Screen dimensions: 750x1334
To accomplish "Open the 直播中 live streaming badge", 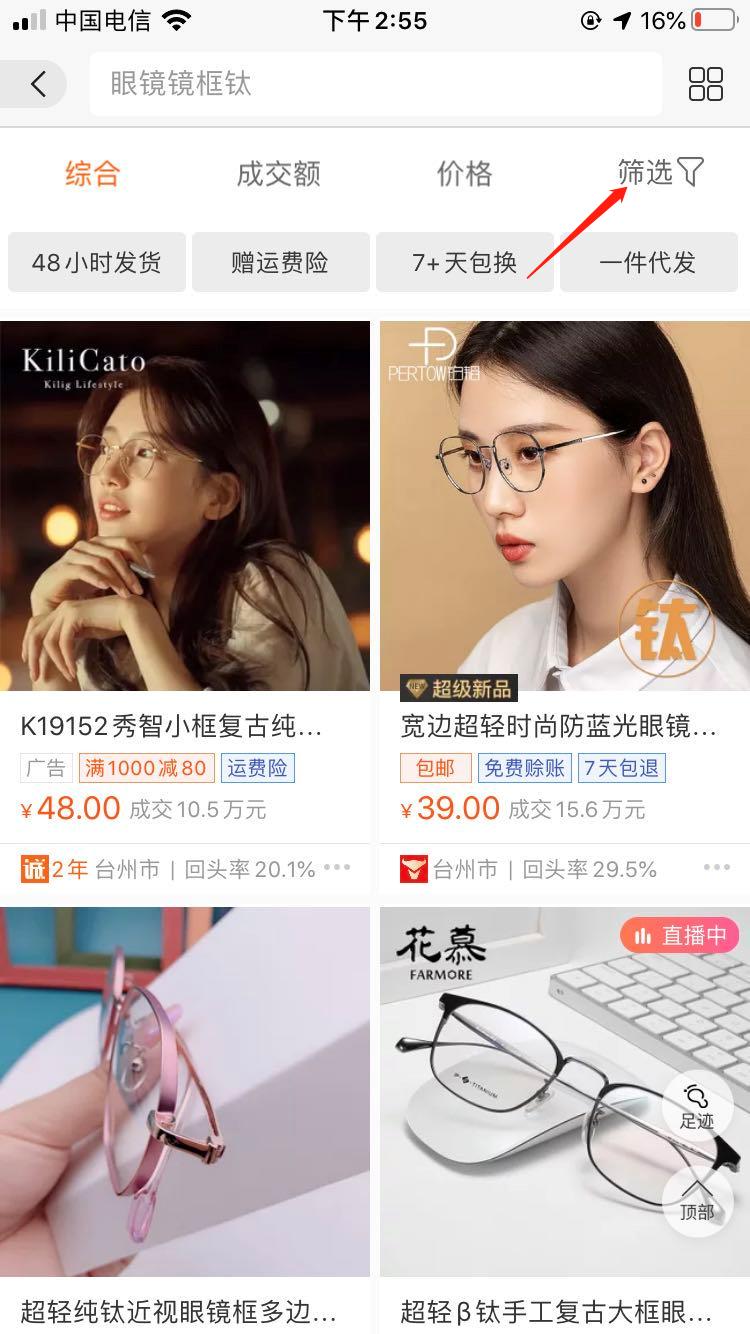I will (679, 935).
